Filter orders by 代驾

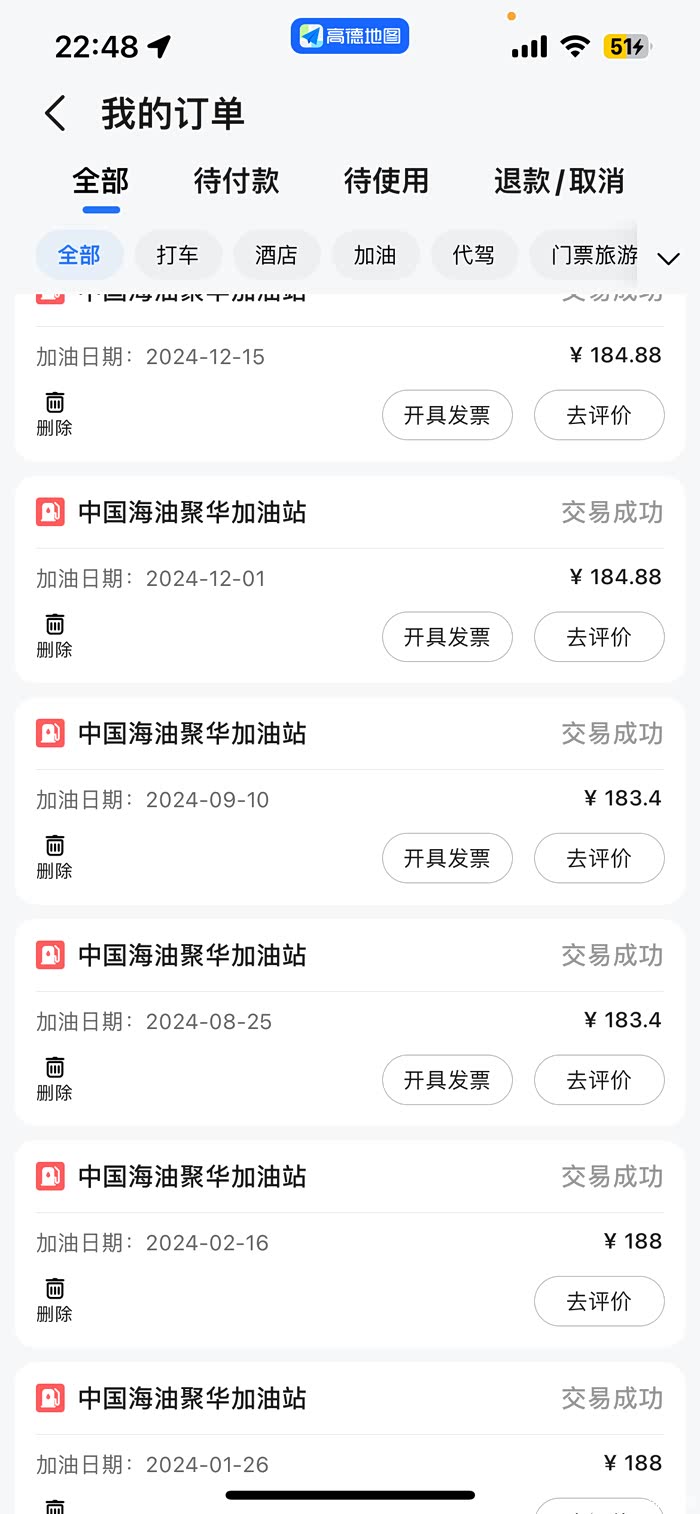[474, 255]
